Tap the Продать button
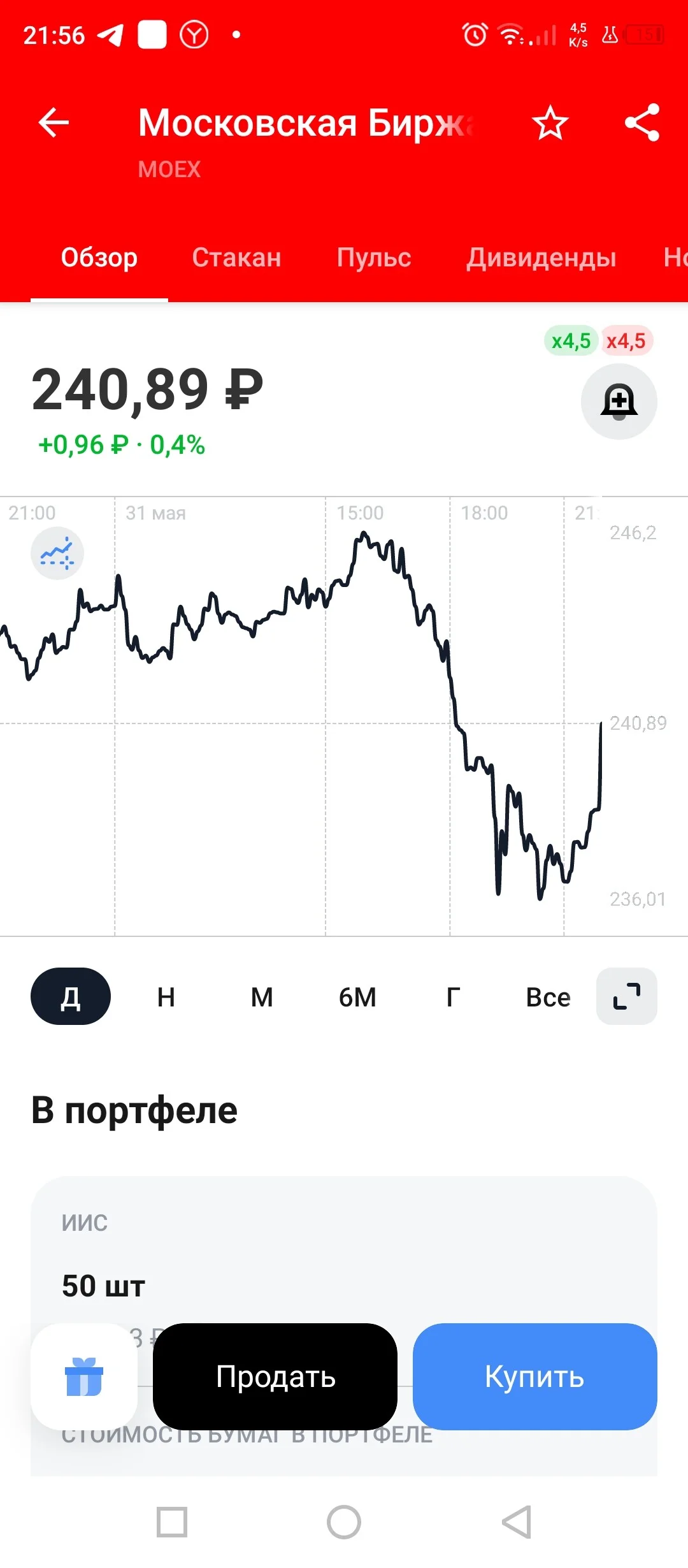The height and width of the screenshot is (1568, 688). [275, 1376]
